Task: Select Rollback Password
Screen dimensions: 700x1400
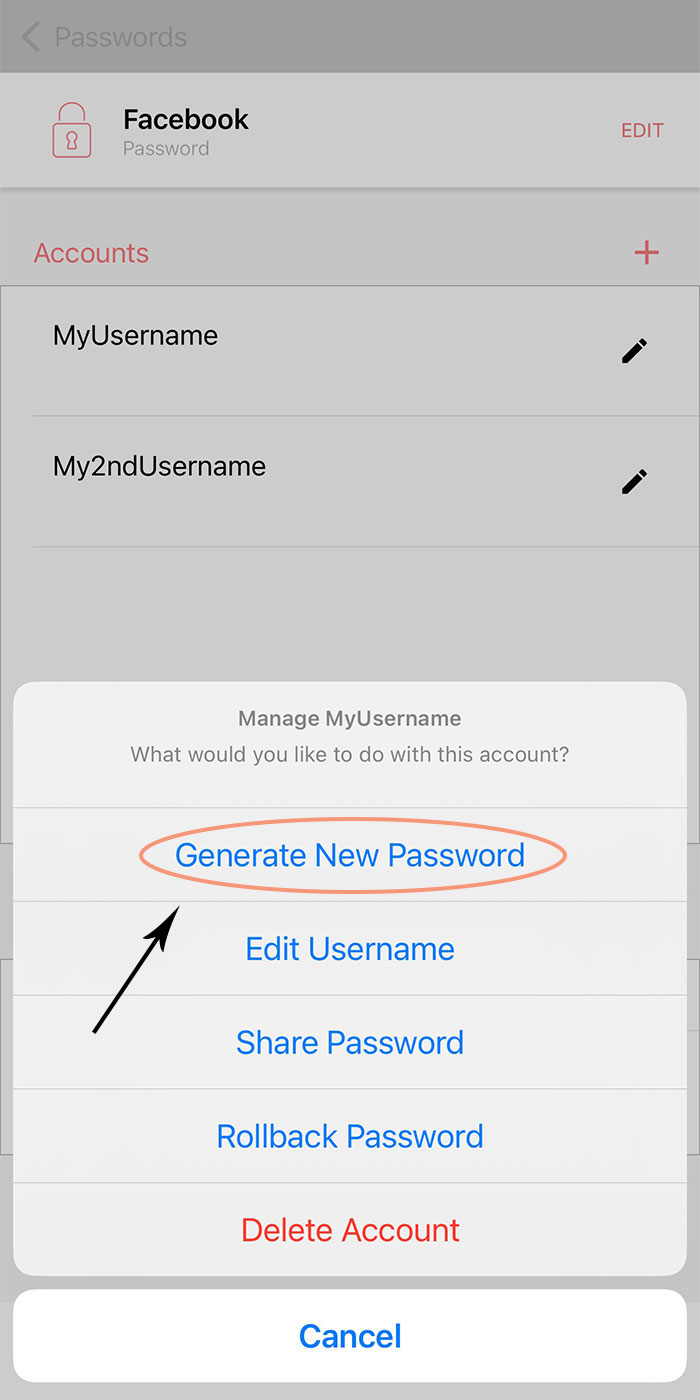Action: pyautogui.click(x=350, y=1136)
